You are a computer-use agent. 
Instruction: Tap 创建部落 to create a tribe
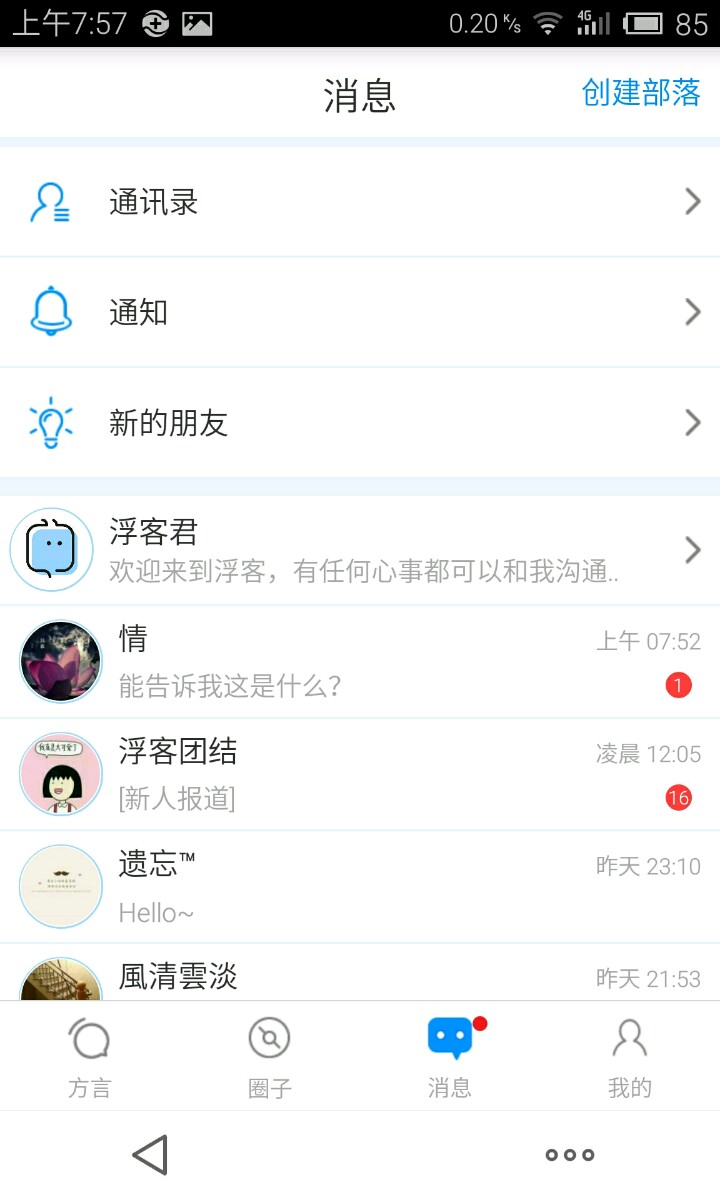641,93
